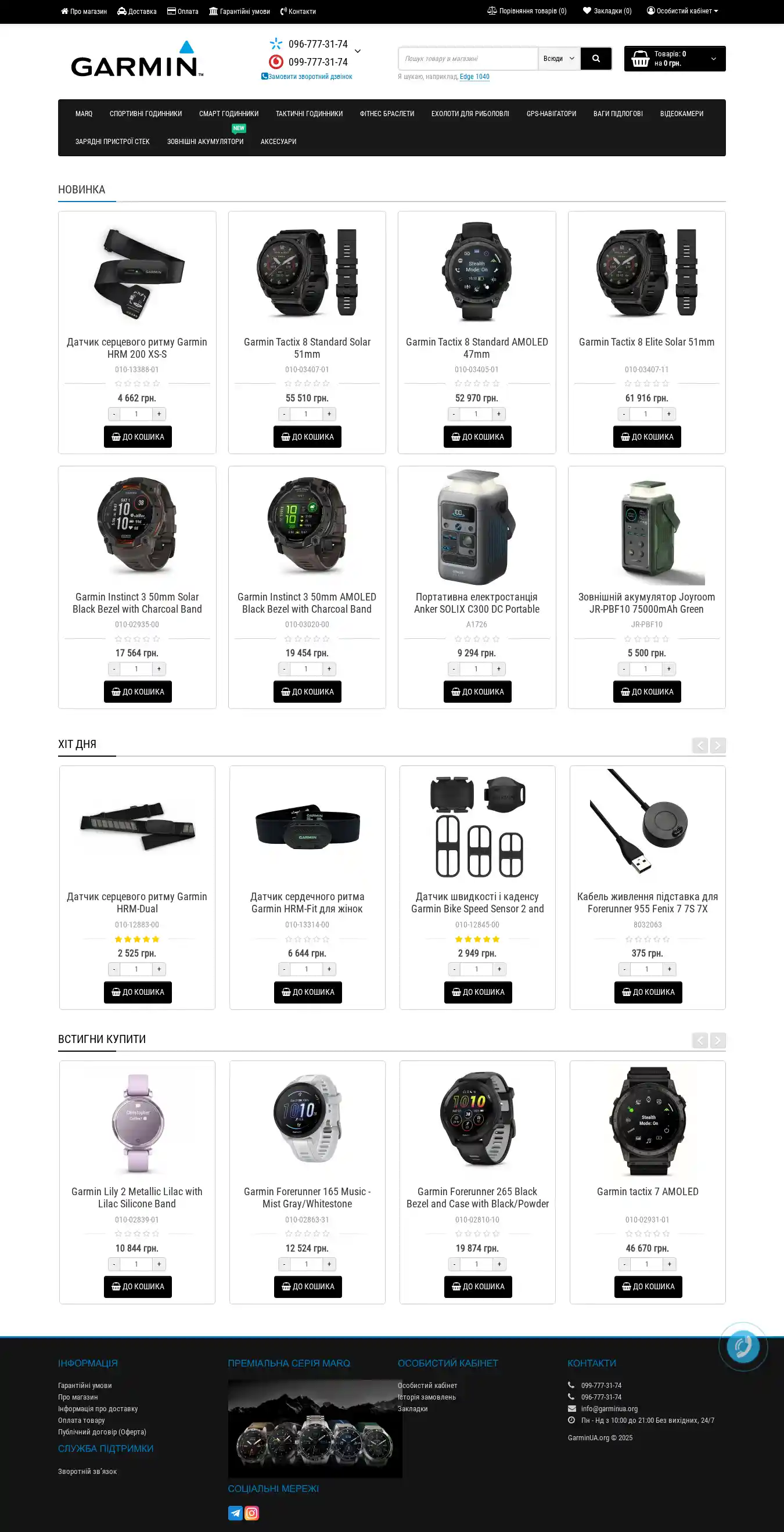Open Особистий кабінет account menu
The height and width of the screenshot is (1532, 784).
point(682,10)
